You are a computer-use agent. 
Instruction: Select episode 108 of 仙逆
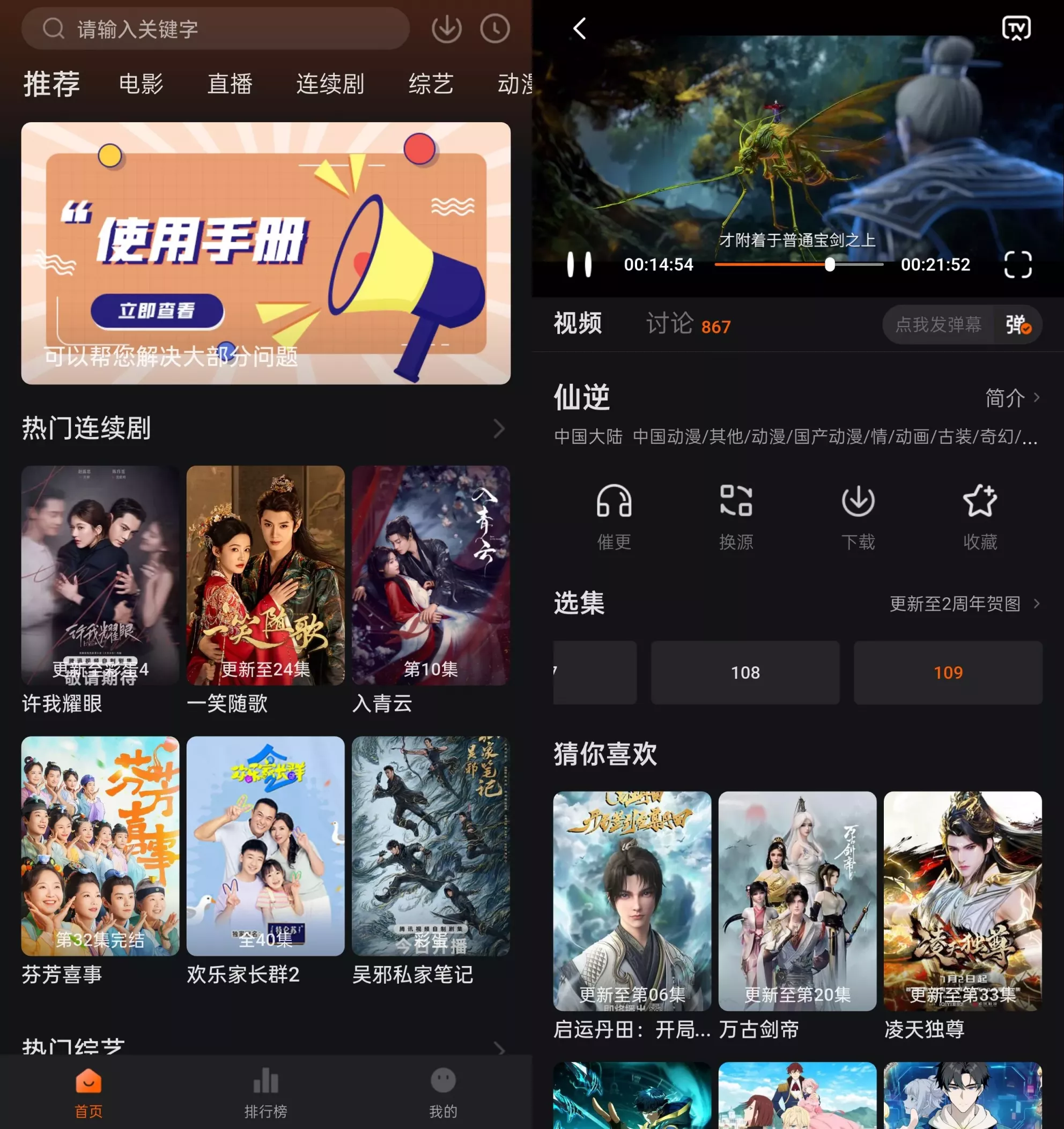tap(745, 672)
